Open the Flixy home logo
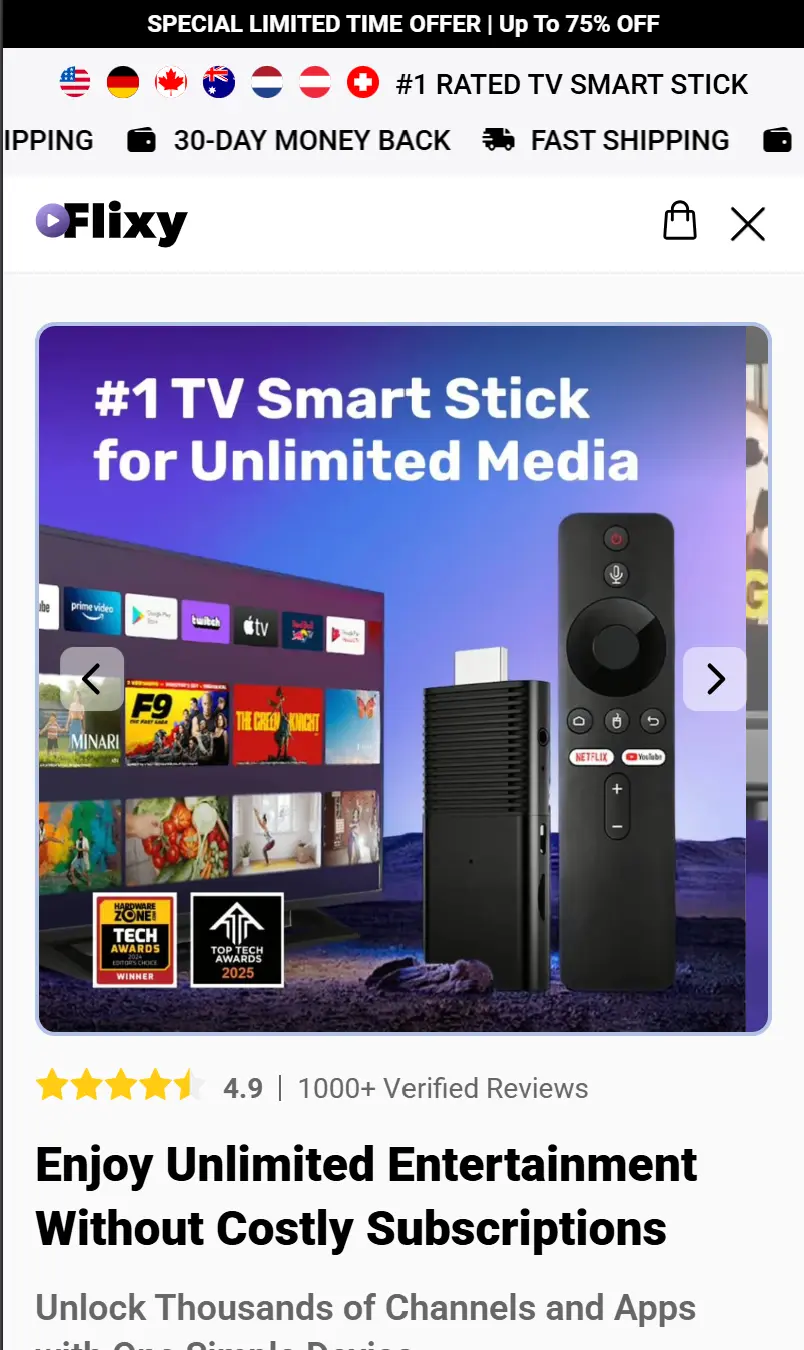The image size is (804, 1350). click(112, 222)
